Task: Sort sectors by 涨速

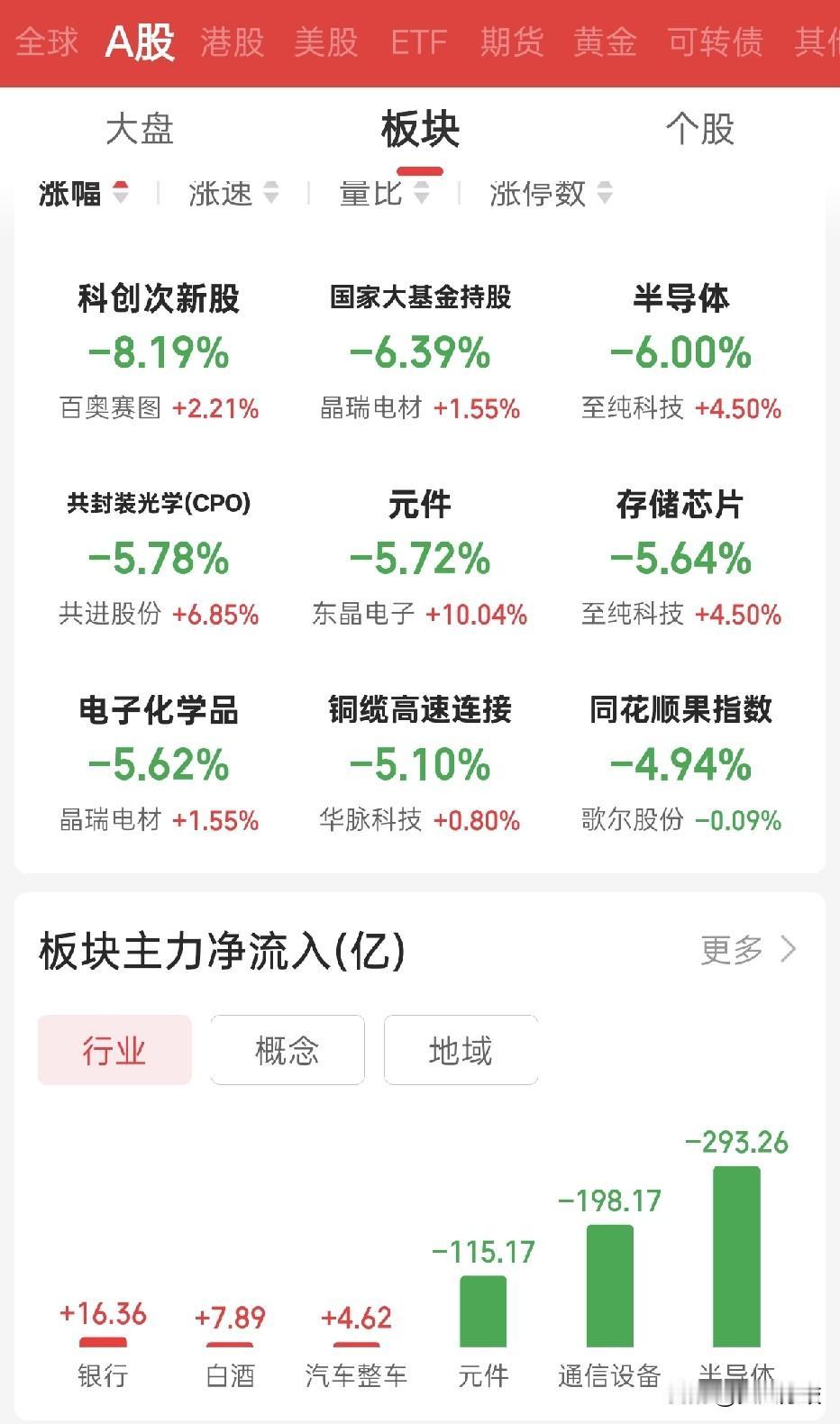Action: tap(233, 193)
